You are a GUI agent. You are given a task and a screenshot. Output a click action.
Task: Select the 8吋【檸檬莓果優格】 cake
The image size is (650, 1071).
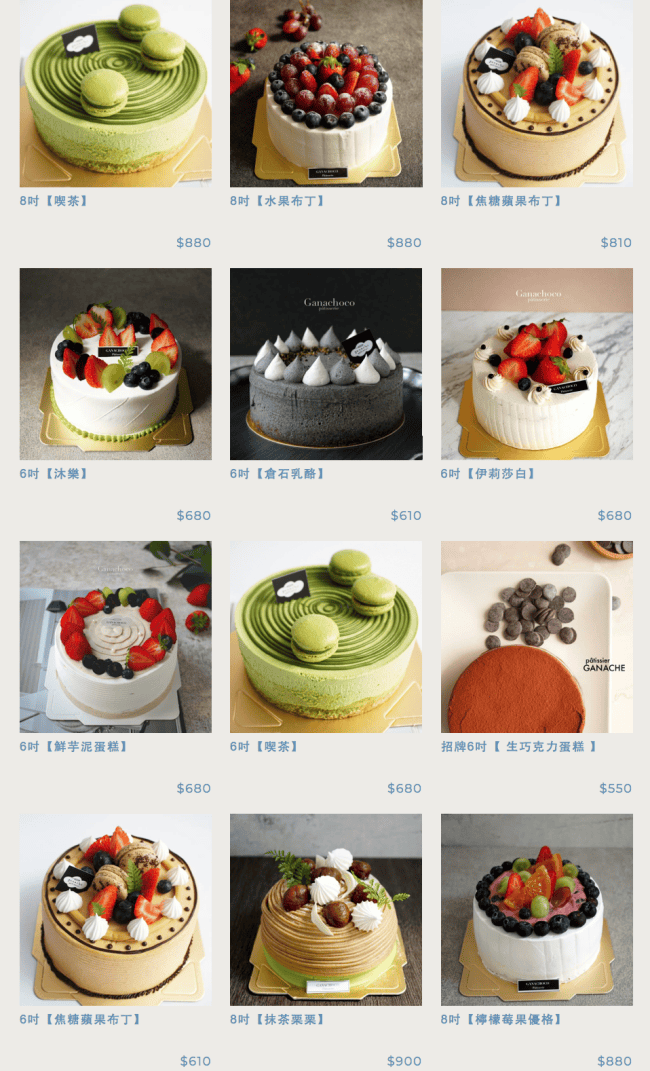tap(537, 909)
